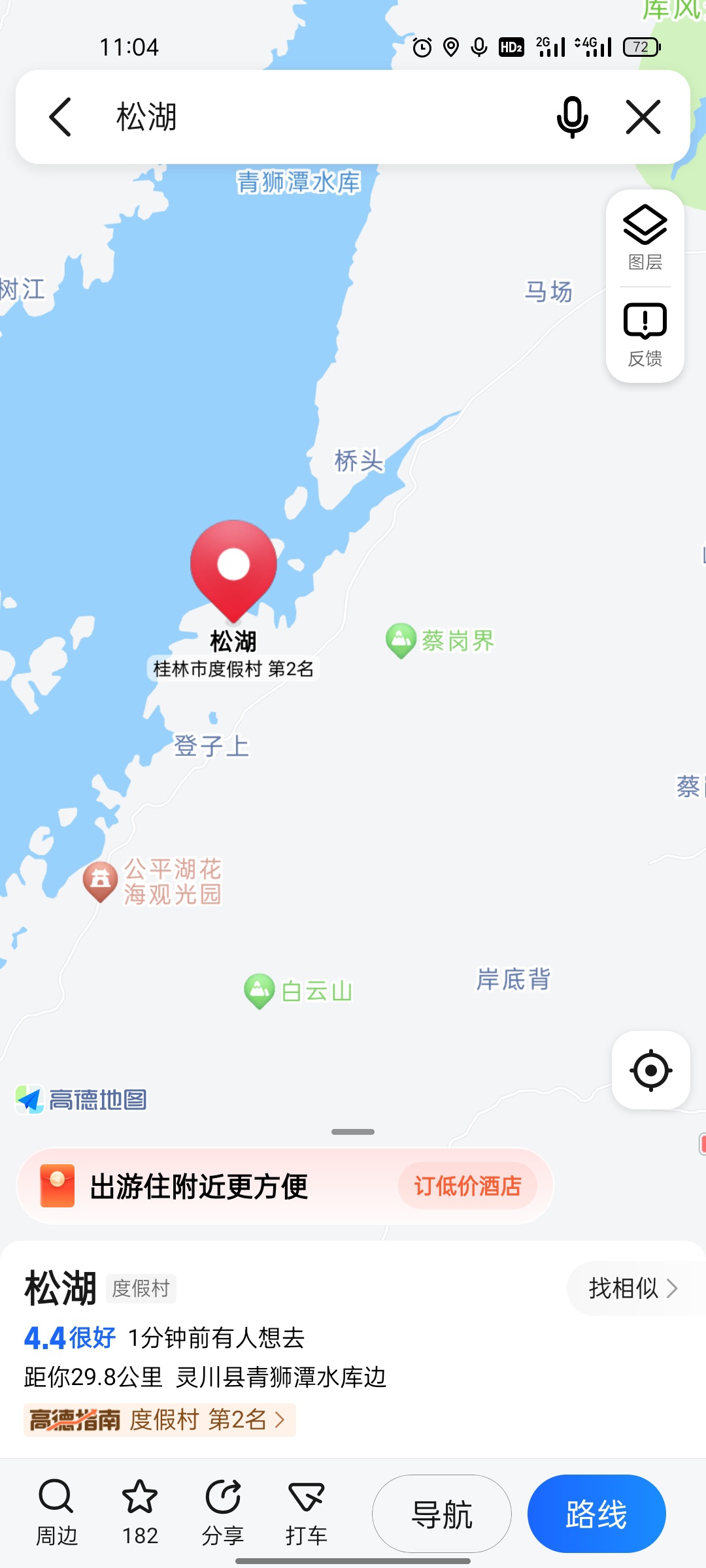Viewport: 706px width, 1568px height.
Task: Go back from the 松湖 search
Action: tap(60, 118)
